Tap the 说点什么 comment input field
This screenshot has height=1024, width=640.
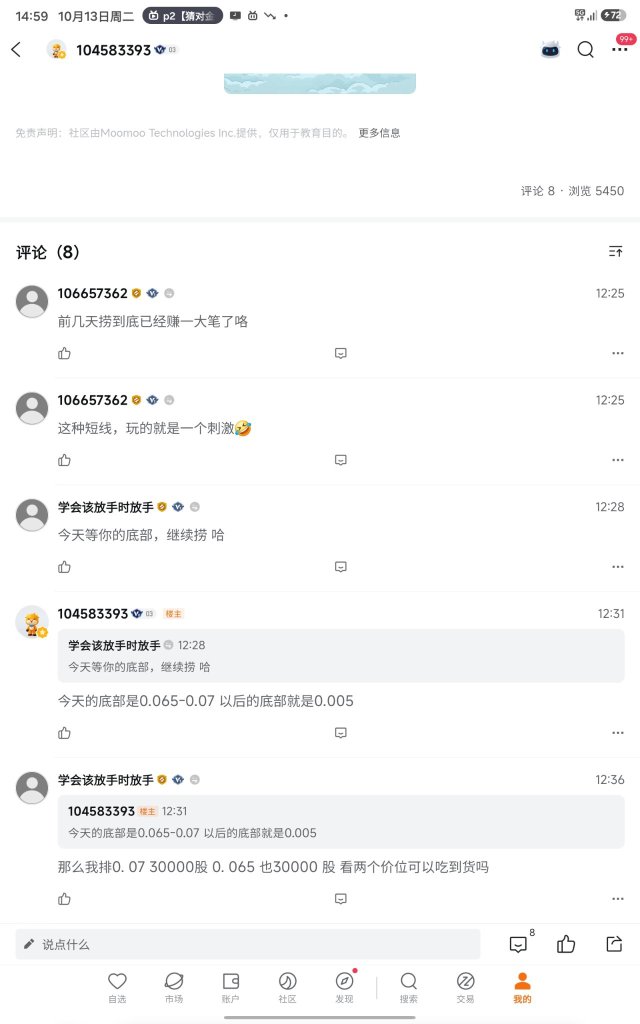point(248,944)
